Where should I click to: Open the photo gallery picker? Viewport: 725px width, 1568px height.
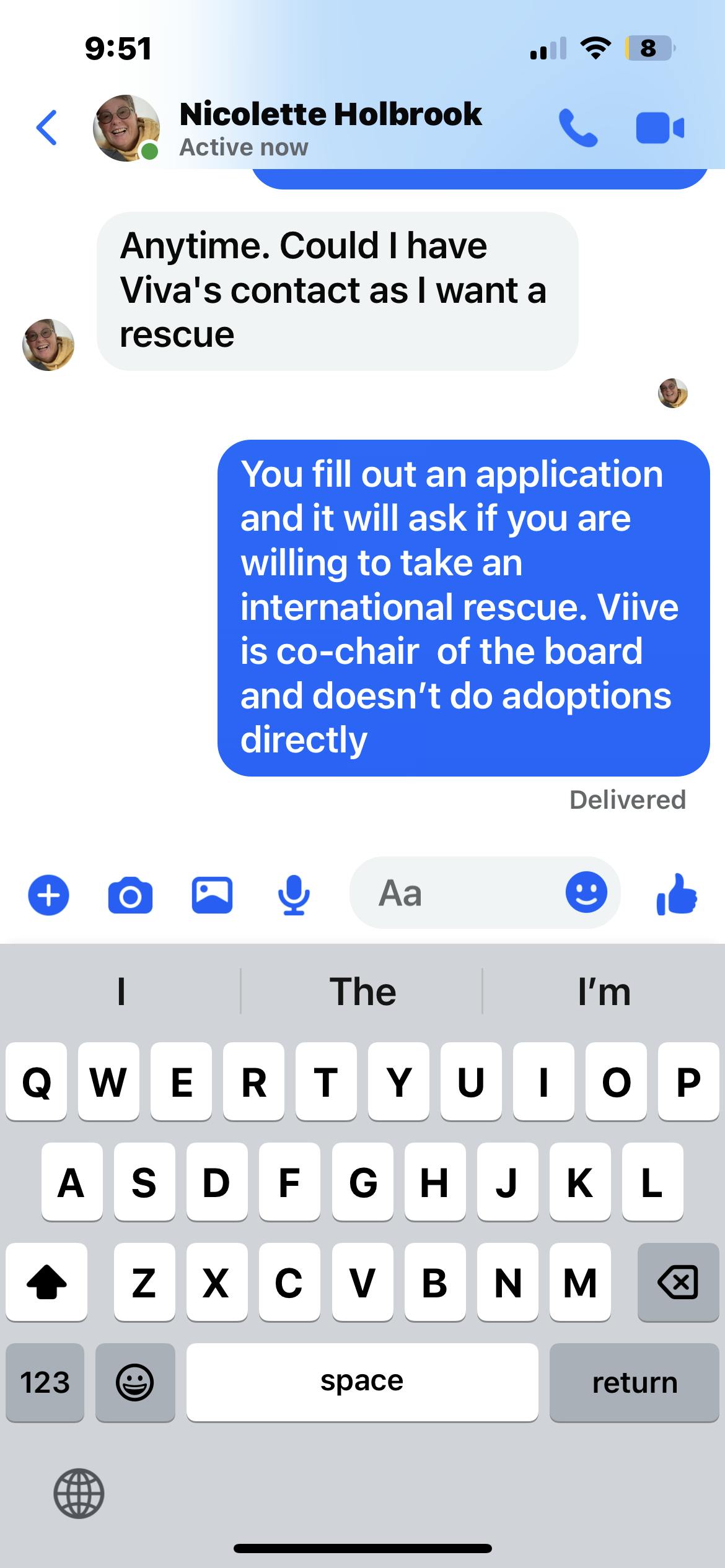click(212, 895)
